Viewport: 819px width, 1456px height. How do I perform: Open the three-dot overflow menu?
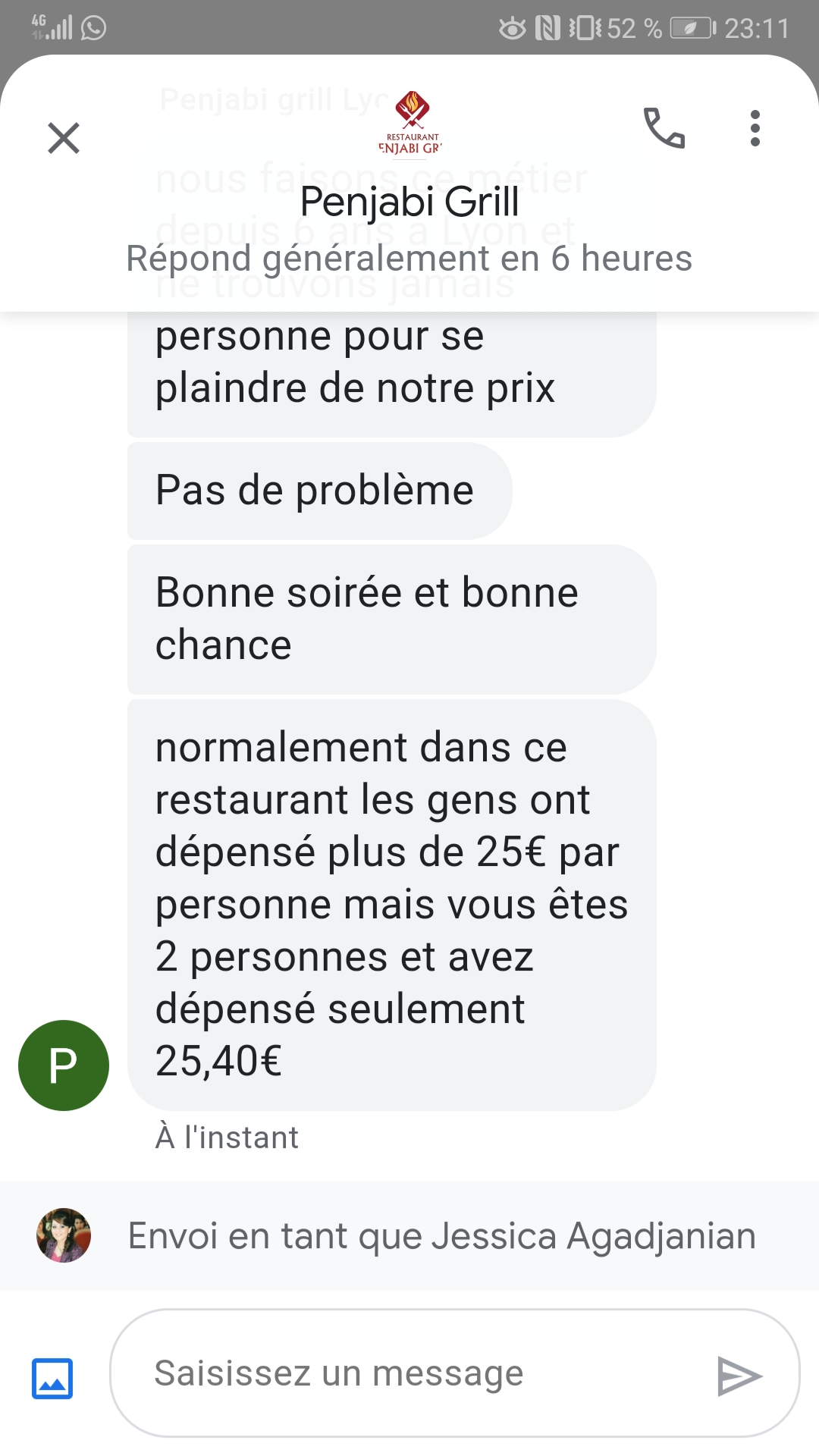755,128
